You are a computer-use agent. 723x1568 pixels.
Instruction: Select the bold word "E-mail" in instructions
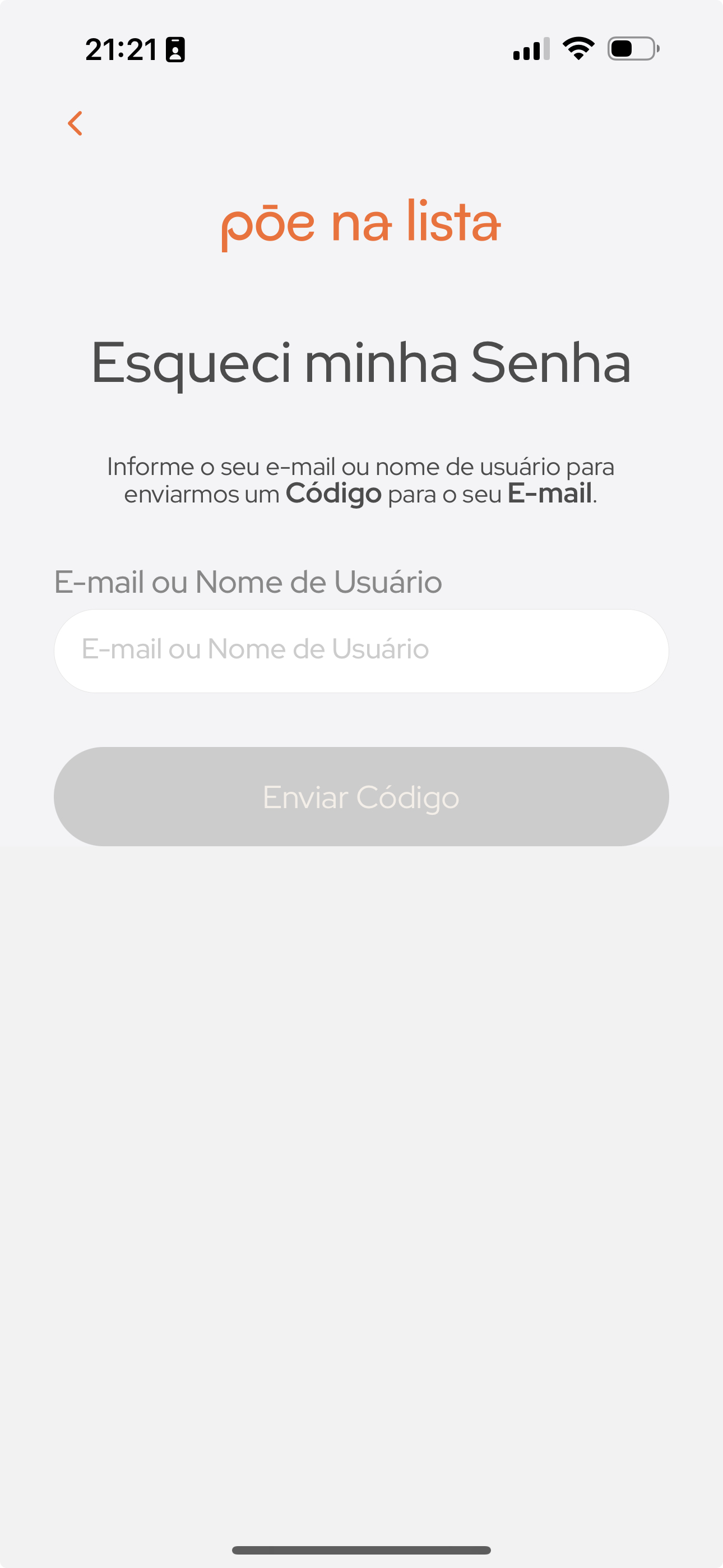coord(549,494)
